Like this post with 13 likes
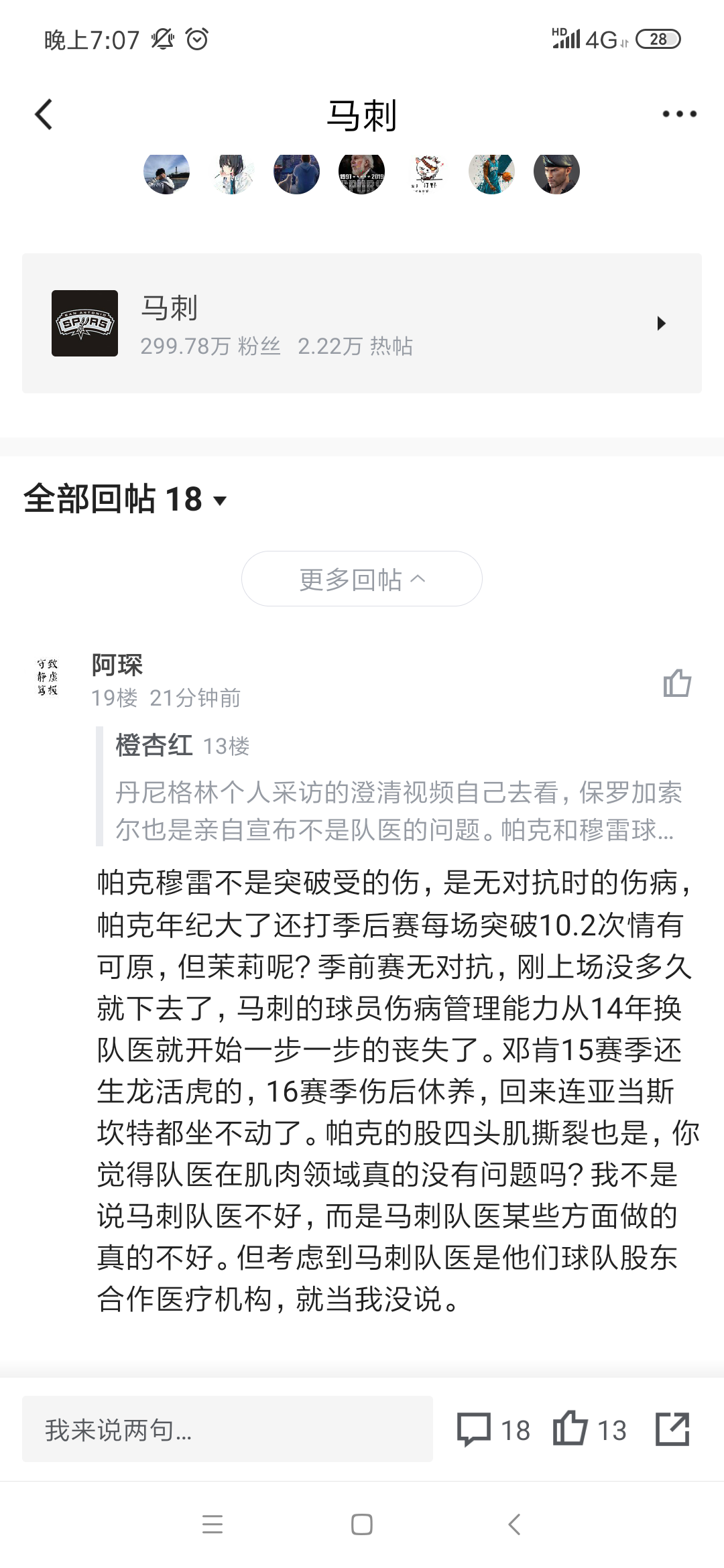This screenshot has height=1568, width=724. point(589,1429)
